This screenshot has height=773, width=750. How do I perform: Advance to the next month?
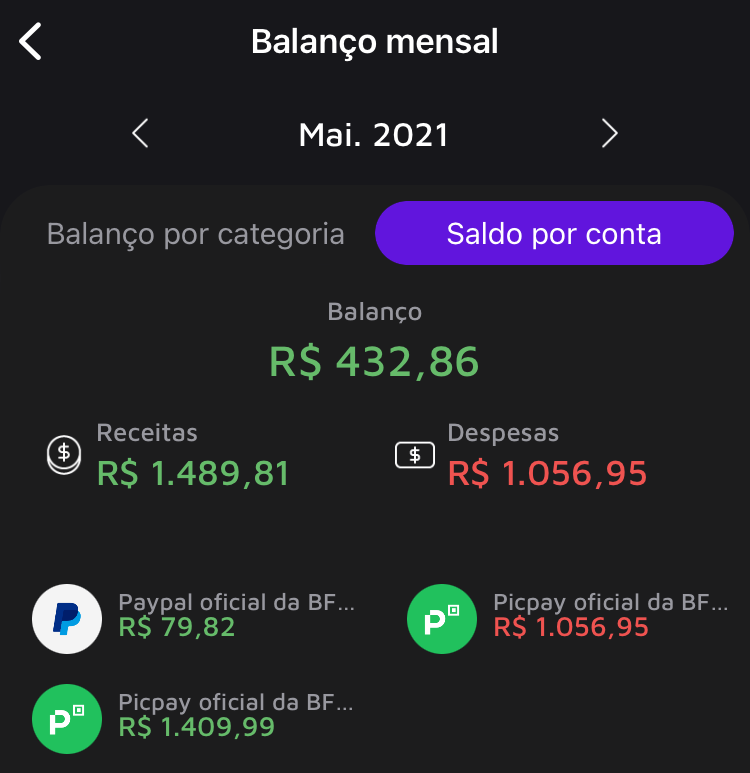click(609, 134)
